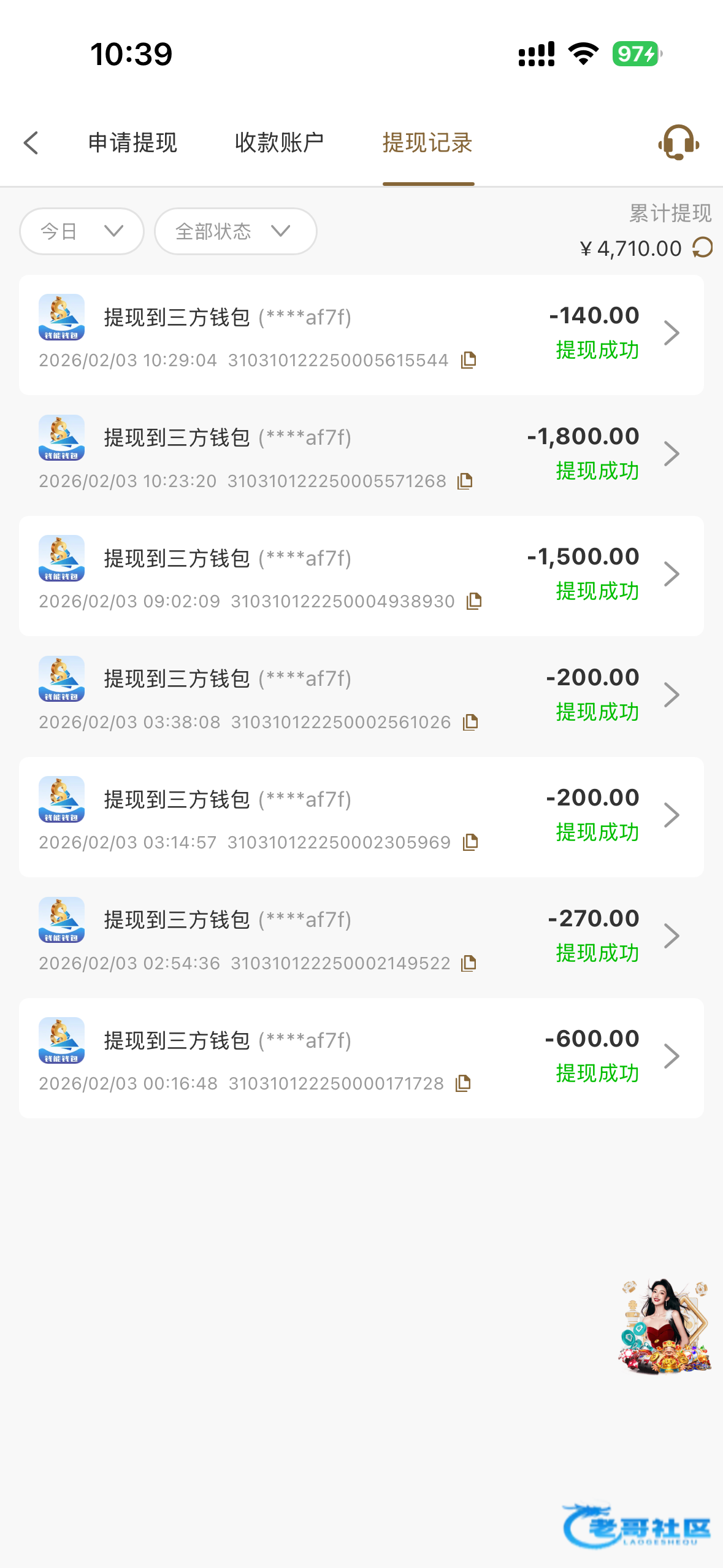723x1568 pixels.
Task: Copy order number ending in 4938930
Action: (473, 601)
